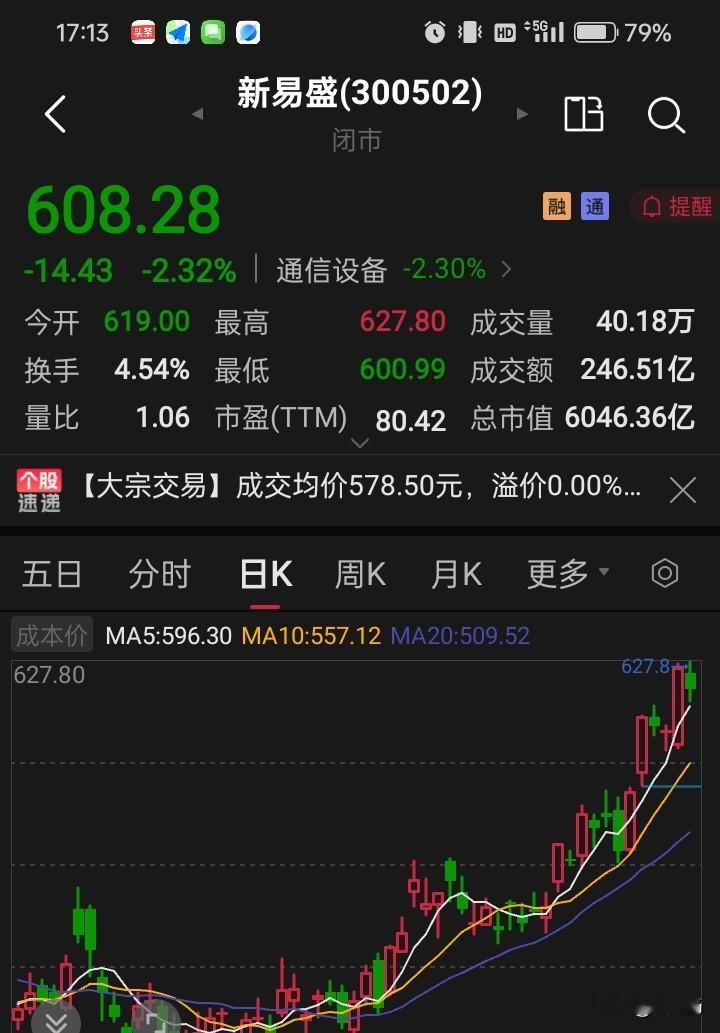This screenshot has height=1033, width=720.
Task: Tap the split-view icon beside the search icon
Action: click(x=585, y=114)
